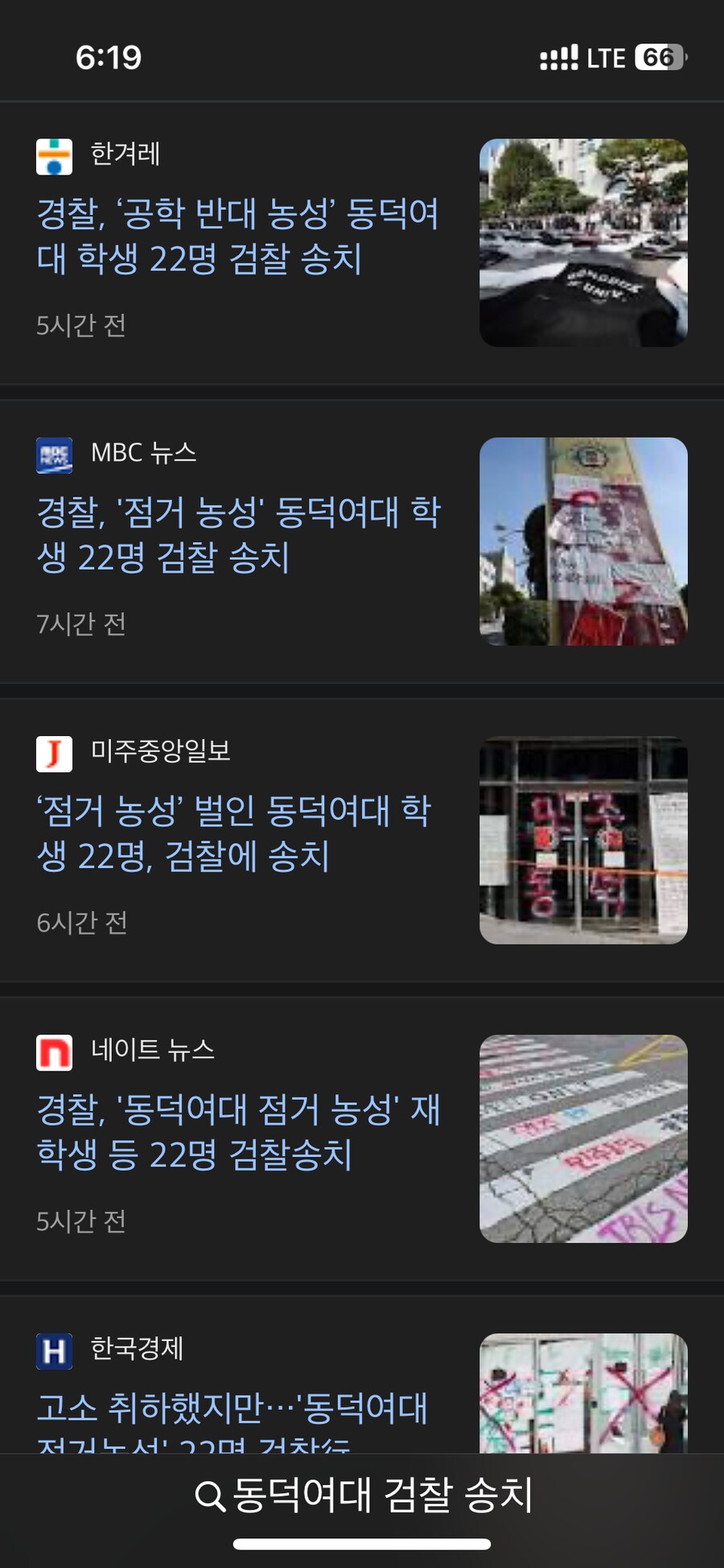Tap the protest crowd thumbnail beside 한겨레

pyautogui.click(x=585, y=239)
